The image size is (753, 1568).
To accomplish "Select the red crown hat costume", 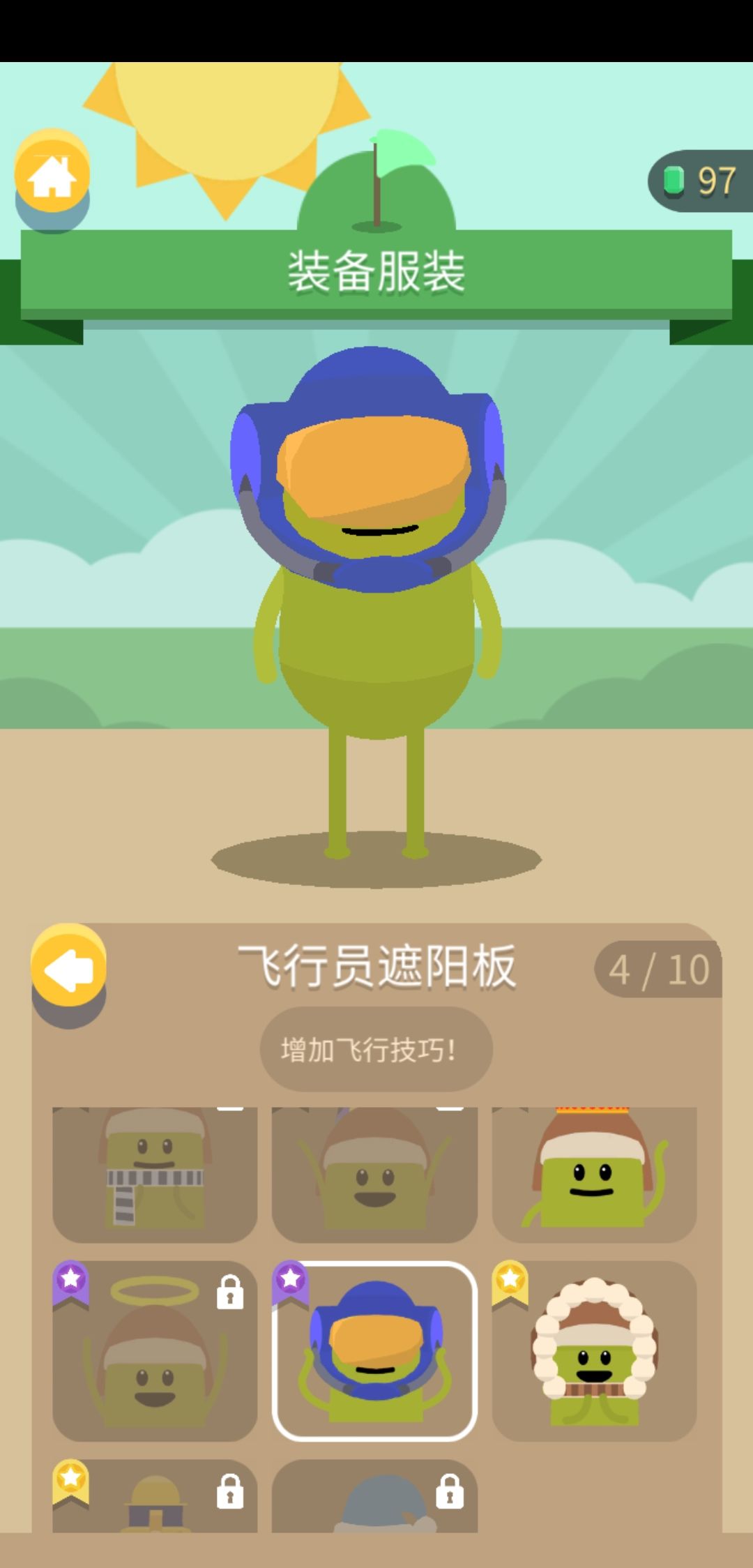I will tap(595, 1175).
